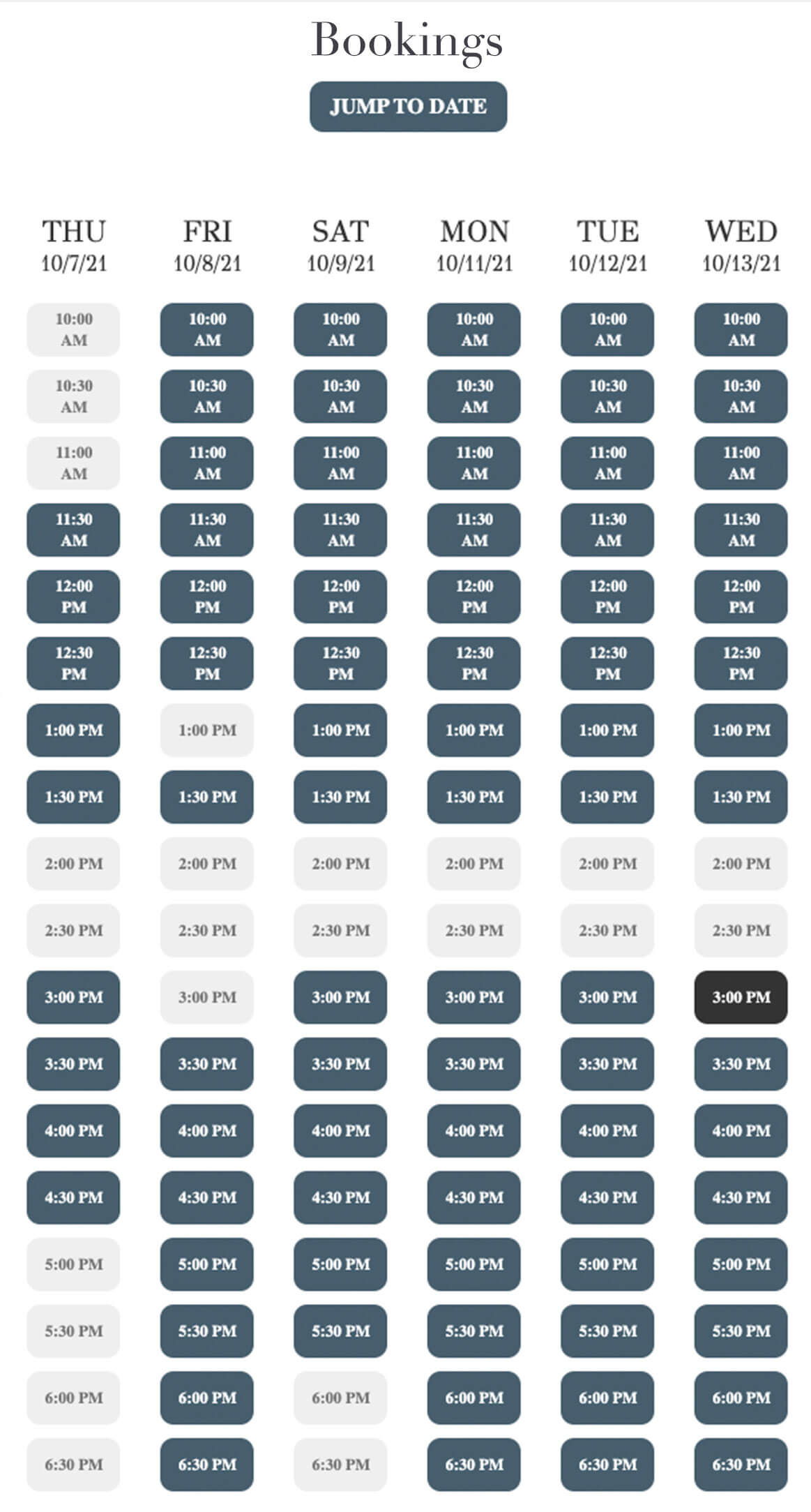The image size is (811, 1512).
Task: Choose Saturday 10/9 at 12:00 PM
Action: pos(340,597)
